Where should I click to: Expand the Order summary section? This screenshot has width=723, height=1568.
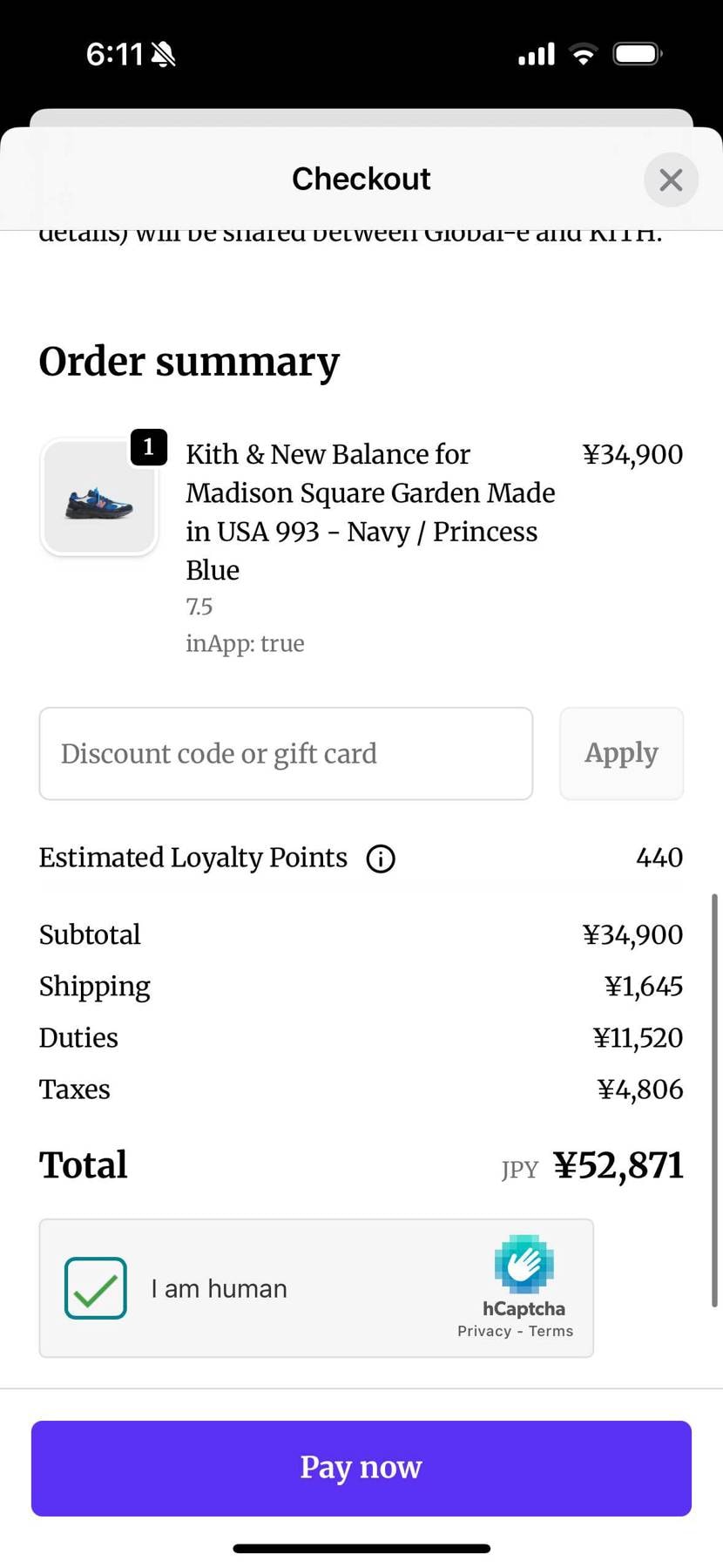[188, 361]
